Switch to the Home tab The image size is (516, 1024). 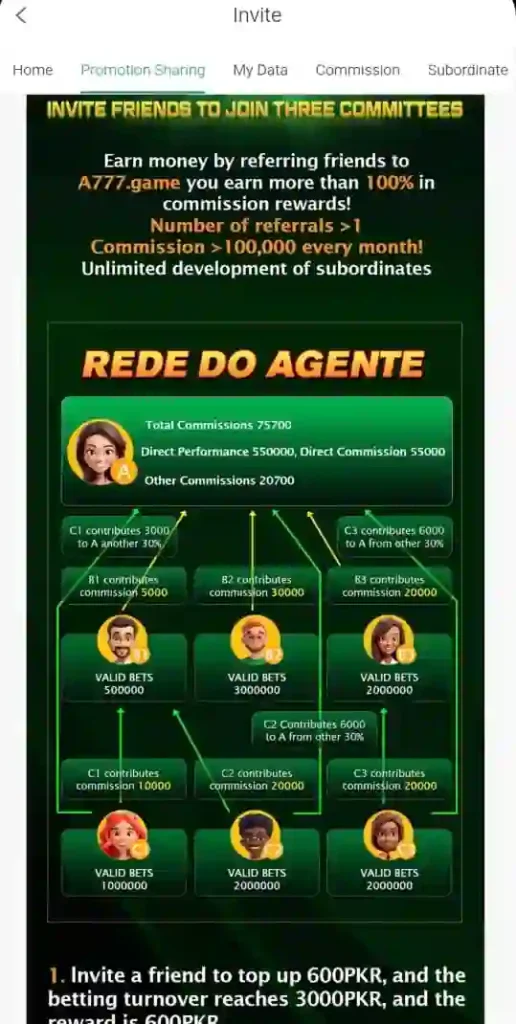pos(33,70)
